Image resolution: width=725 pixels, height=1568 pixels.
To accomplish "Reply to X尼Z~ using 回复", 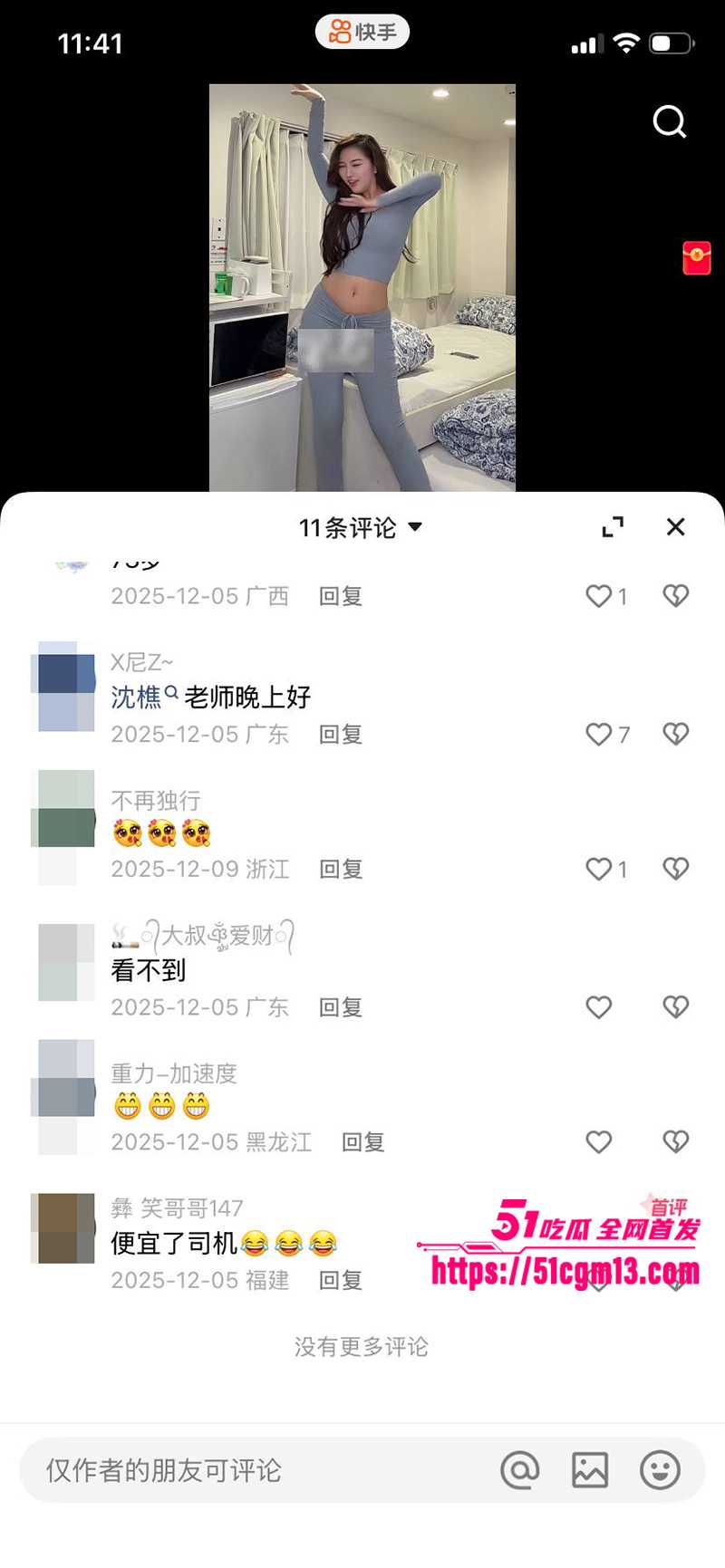I will point(340,735).
